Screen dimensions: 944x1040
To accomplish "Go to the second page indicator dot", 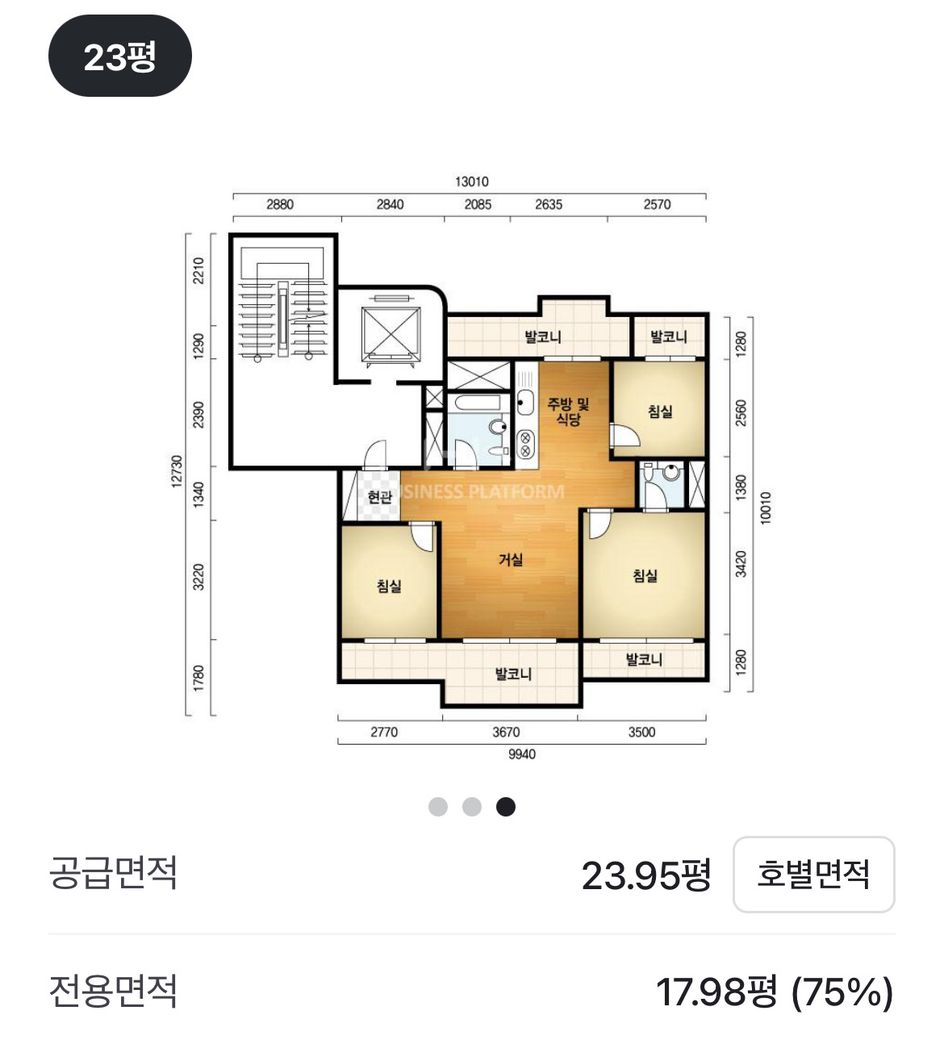I will tap(472, 807).
